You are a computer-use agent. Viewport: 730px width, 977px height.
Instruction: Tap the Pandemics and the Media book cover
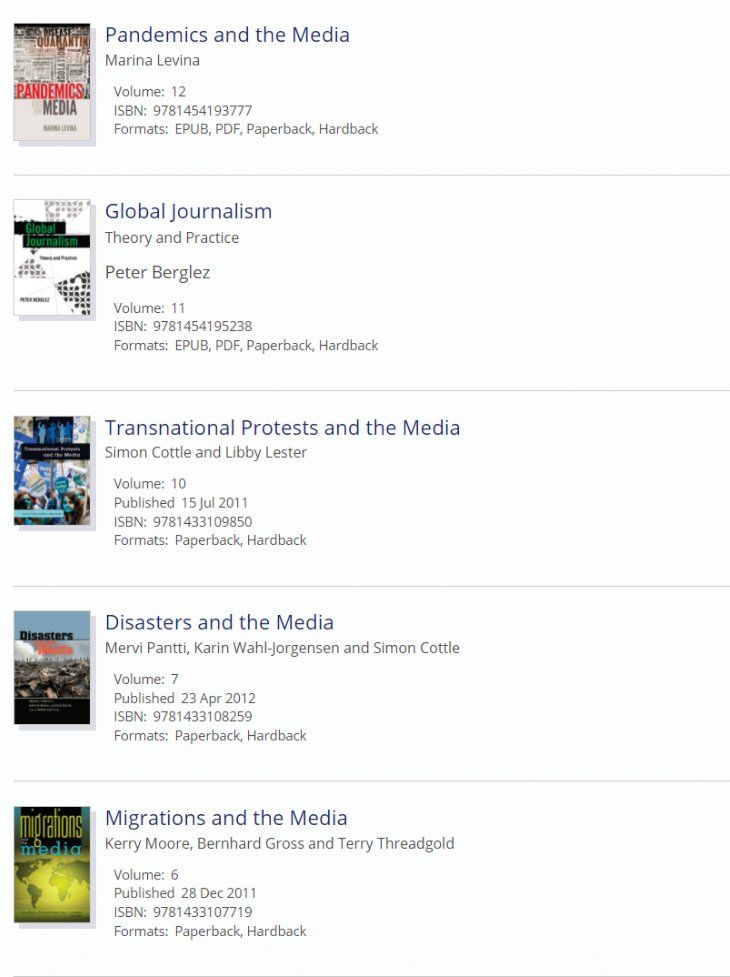click(51, 82)
